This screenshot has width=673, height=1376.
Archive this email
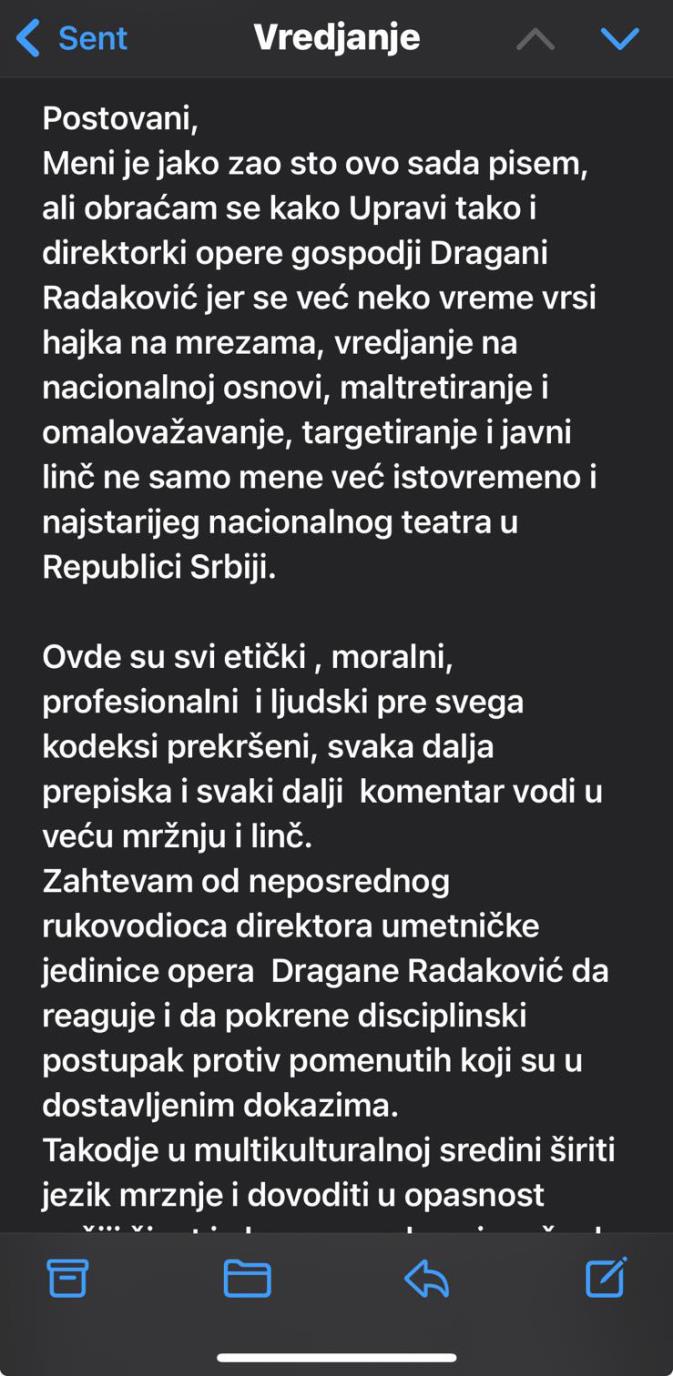(x=67, y=1278)
